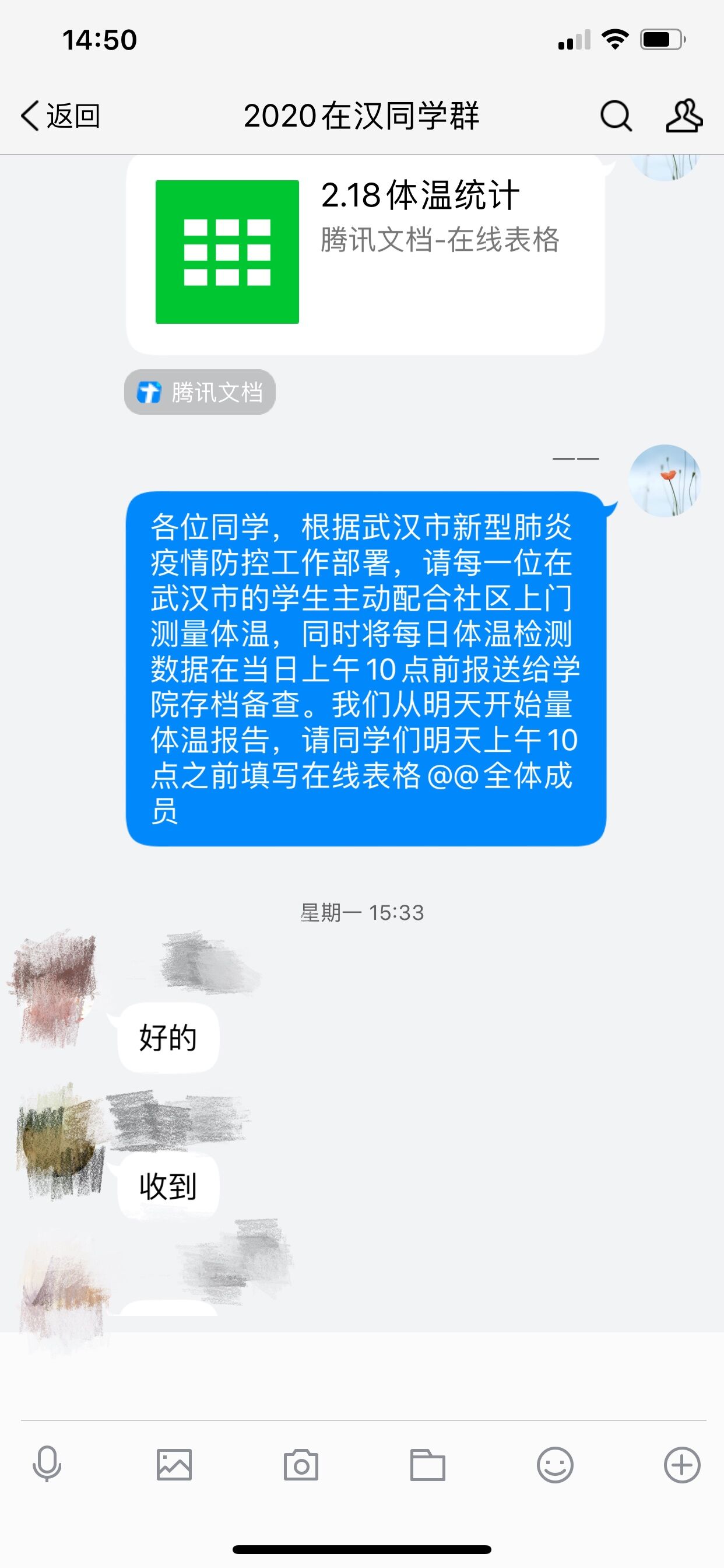Open the camera to take a photo
Image resolution: width=724 pixels, height=1568 pixels.
(303, 1465)
